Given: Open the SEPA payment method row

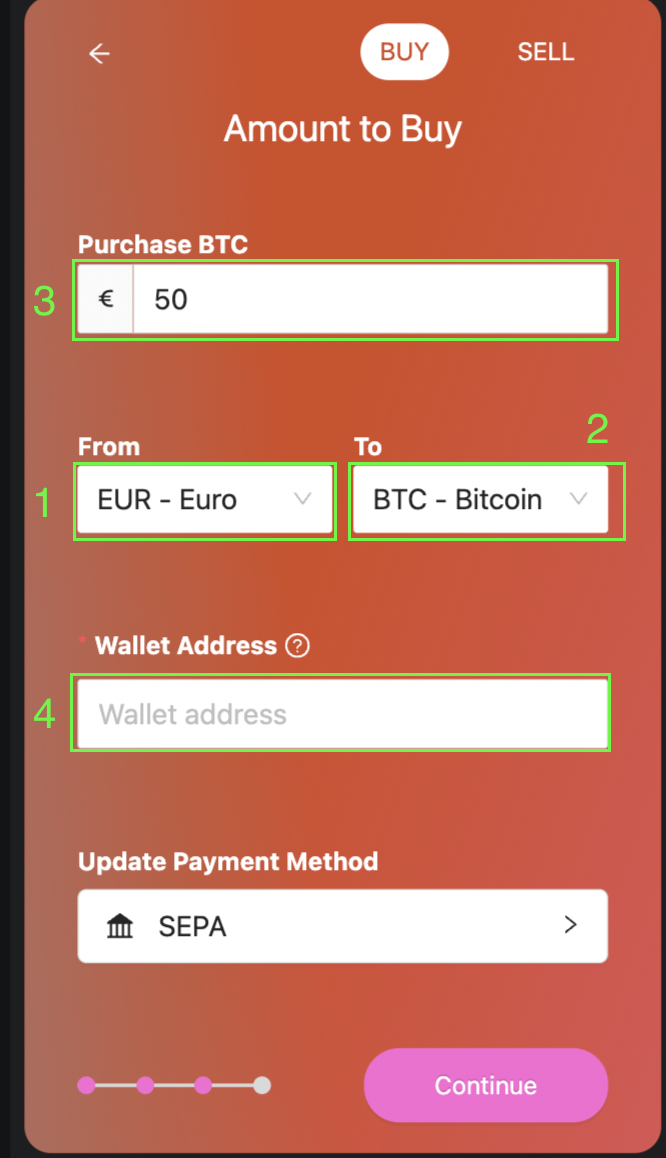Looking at the screenshot, I should pyautogui.click(x=342, y=926).
